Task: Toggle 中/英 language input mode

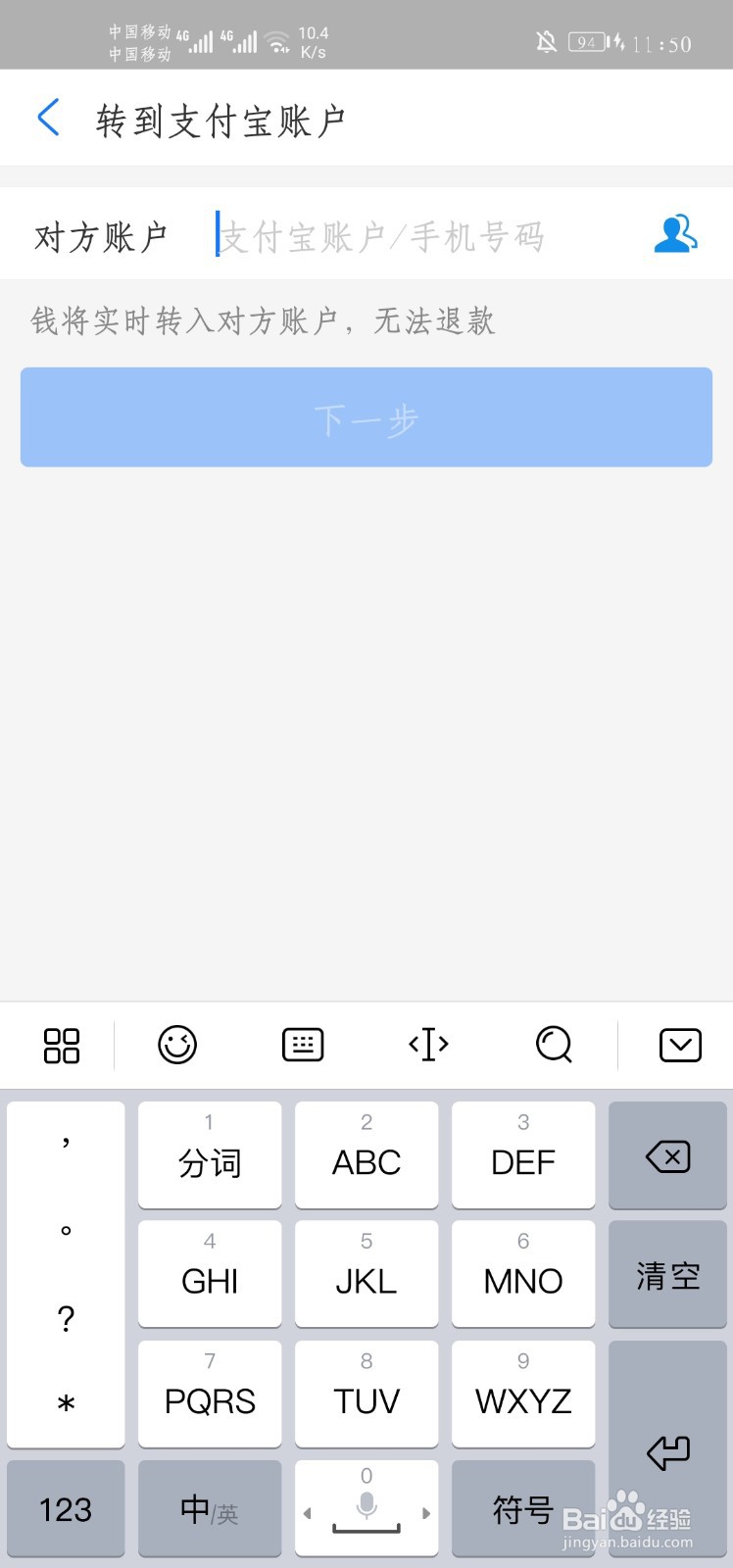Action: point(209,1509)
